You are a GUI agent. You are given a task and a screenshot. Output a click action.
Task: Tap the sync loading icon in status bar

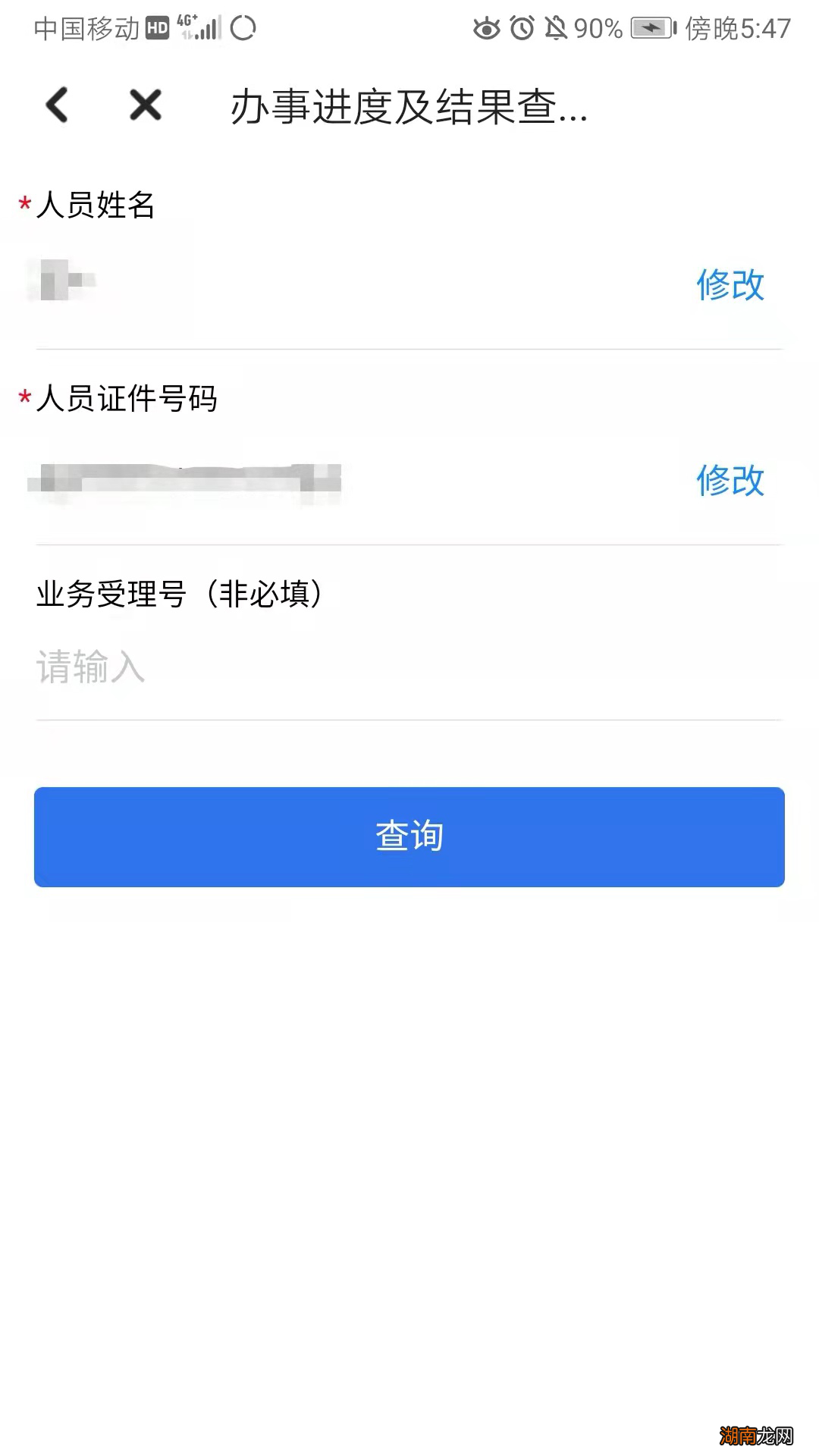point(241,28)
